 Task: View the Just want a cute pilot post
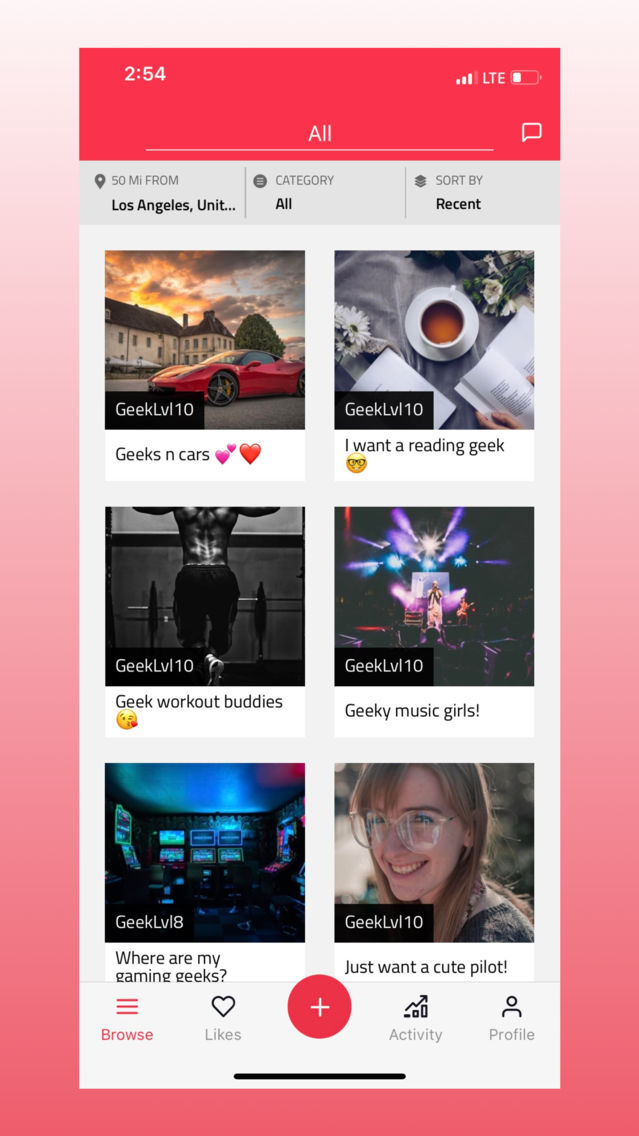pos(434,868)
